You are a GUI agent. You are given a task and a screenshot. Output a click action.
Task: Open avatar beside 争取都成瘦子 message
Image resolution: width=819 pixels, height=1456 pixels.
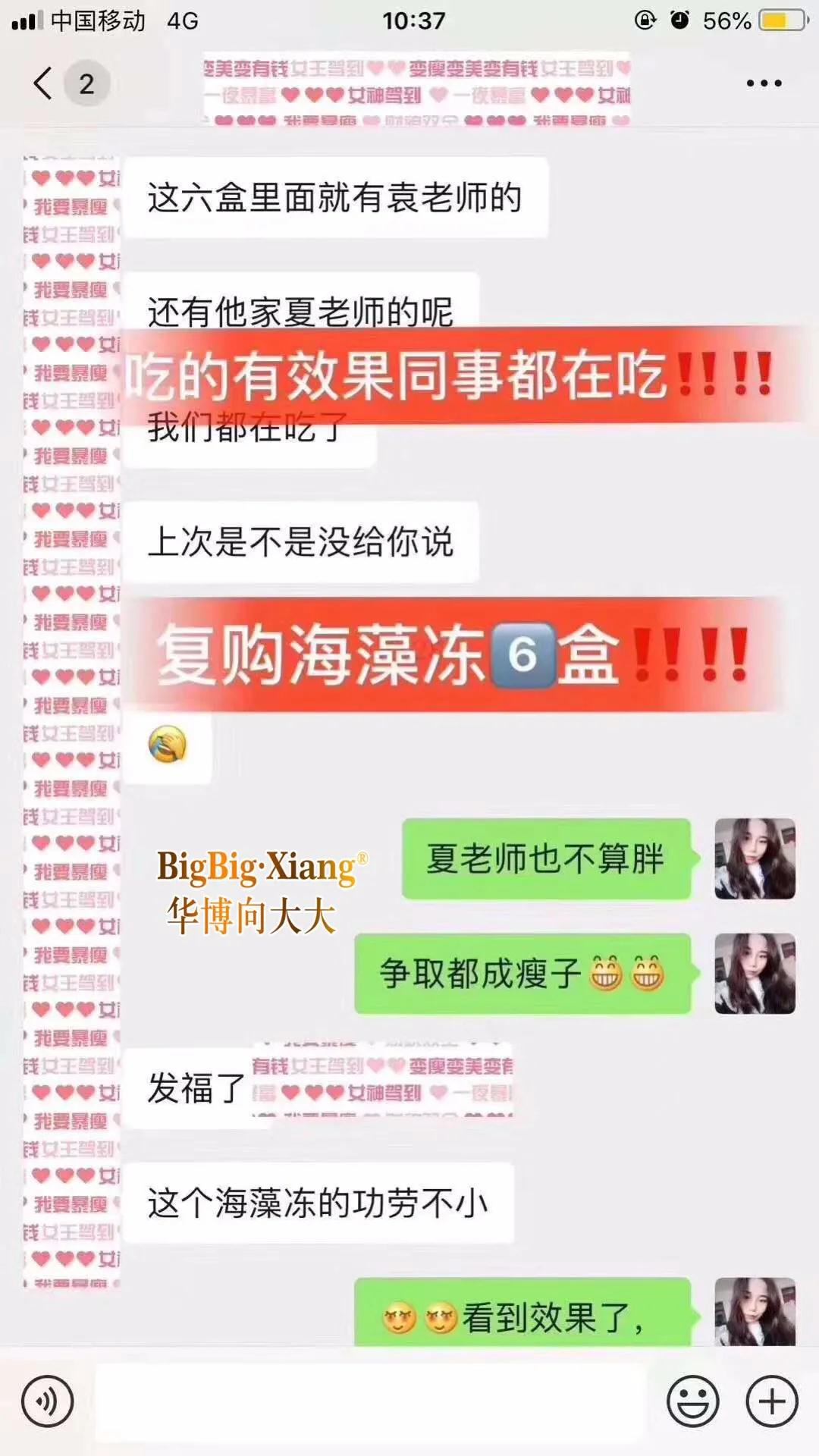point(755,973)
